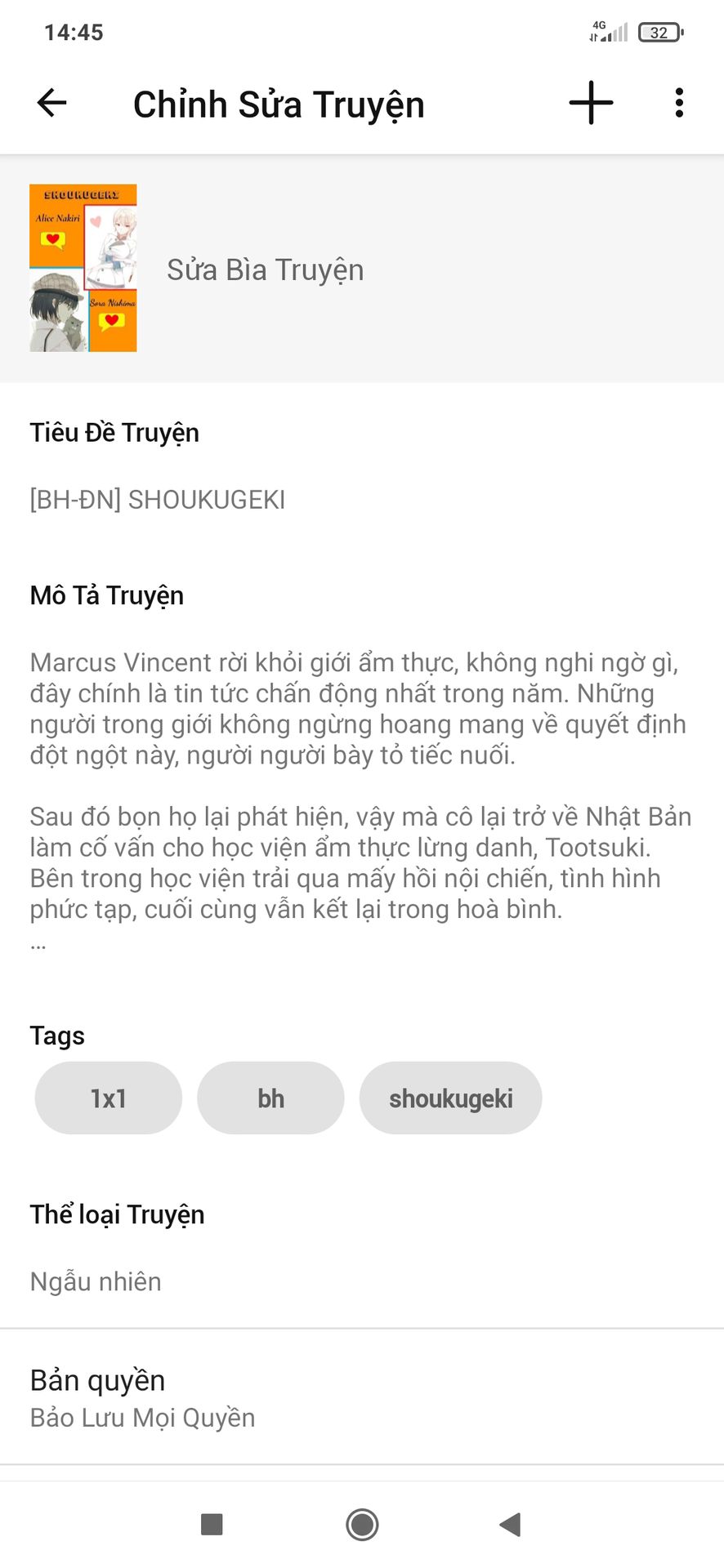
Task: Tap the 1x1 tag chip
Action: click(108, 1098)
